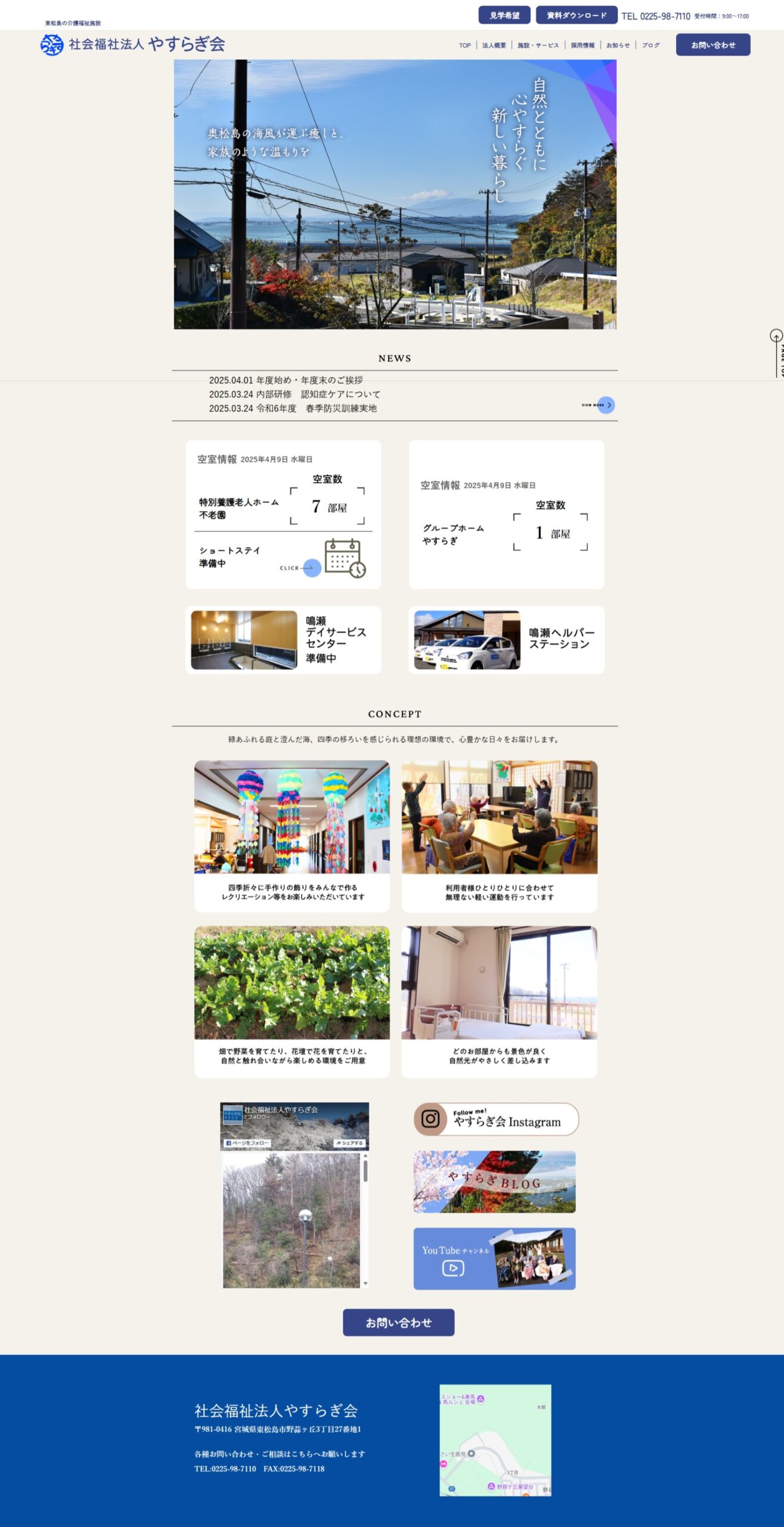Tap the header お問い合わせ button
The width and height of the screenshot is (784, 1527).
tap(712, 45)
